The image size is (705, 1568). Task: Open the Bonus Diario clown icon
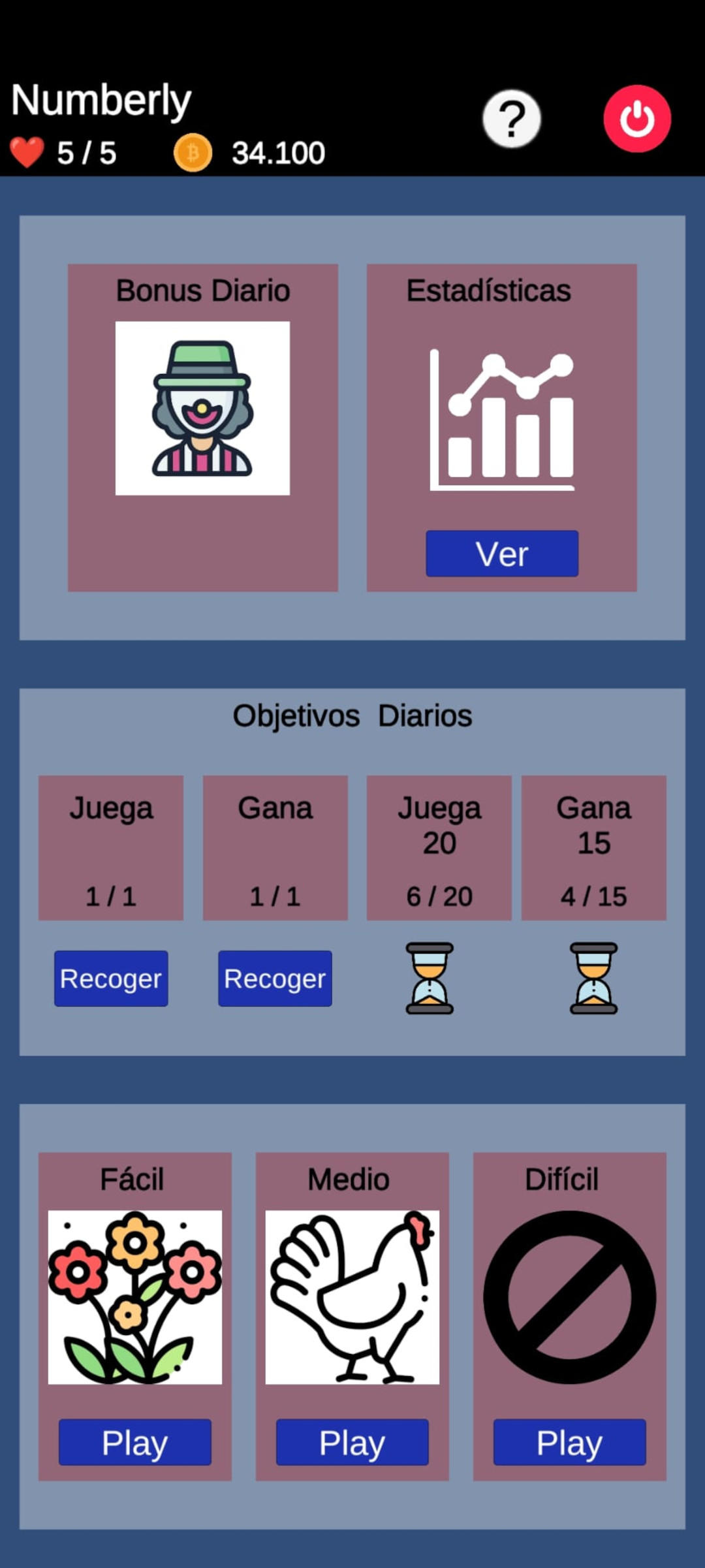[202, 407]
